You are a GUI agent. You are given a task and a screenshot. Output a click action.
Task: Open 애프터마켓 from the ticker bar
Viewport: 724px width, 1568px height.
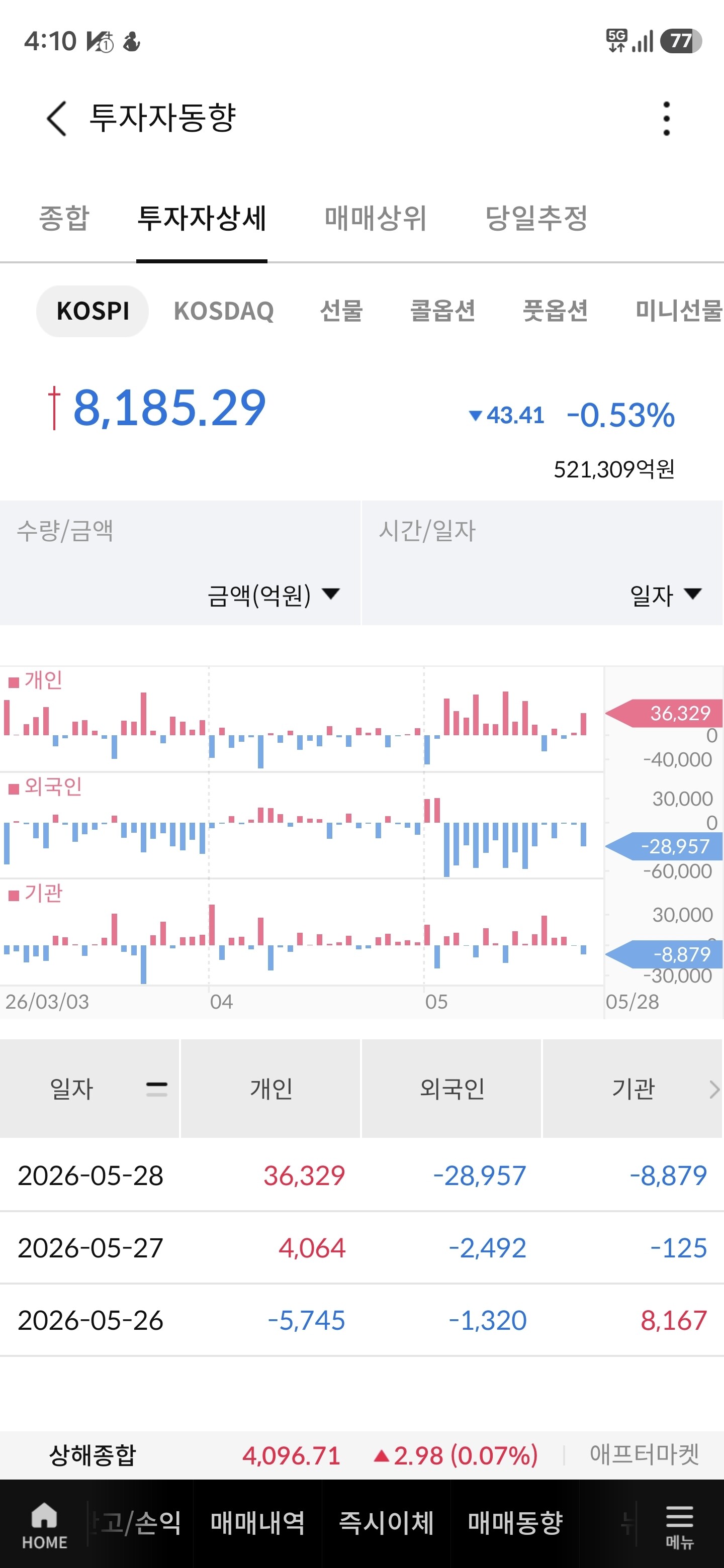(x=644, y=1455)
